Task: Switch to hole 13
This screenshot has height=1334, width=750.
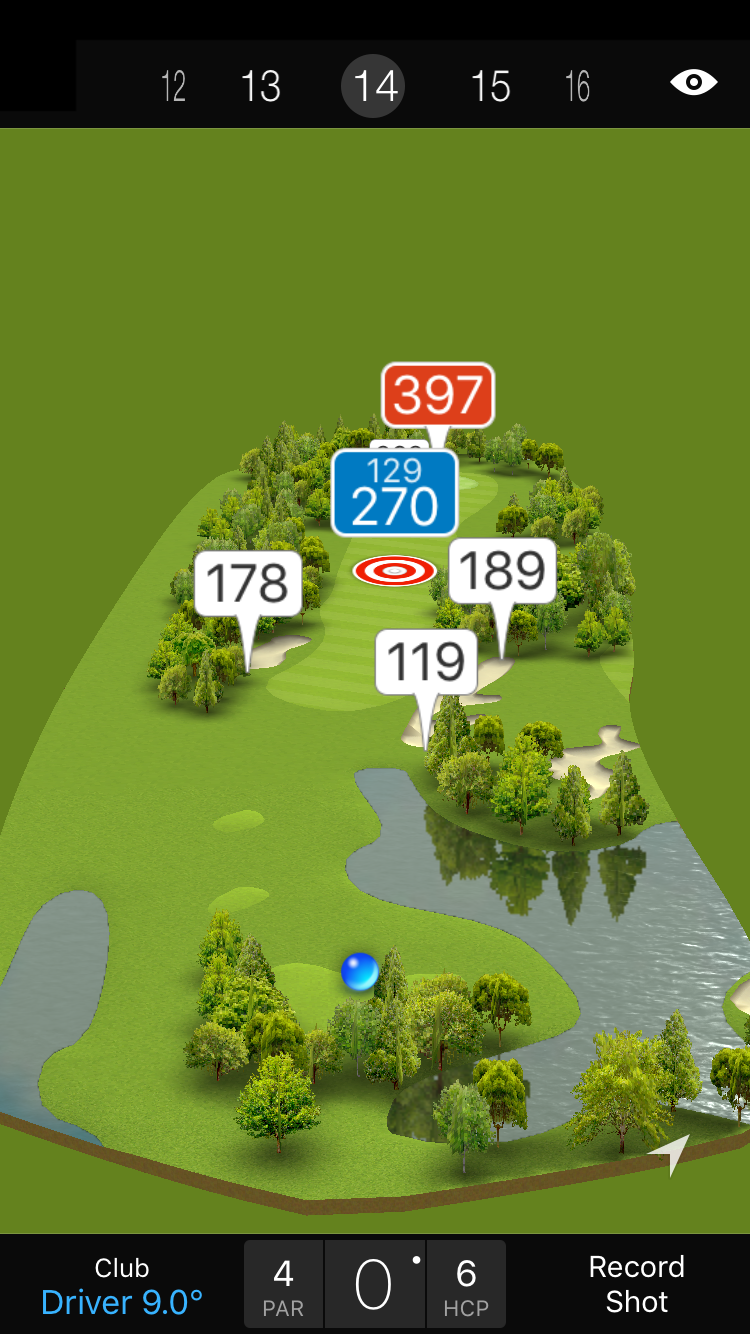Action: [261, 87]
